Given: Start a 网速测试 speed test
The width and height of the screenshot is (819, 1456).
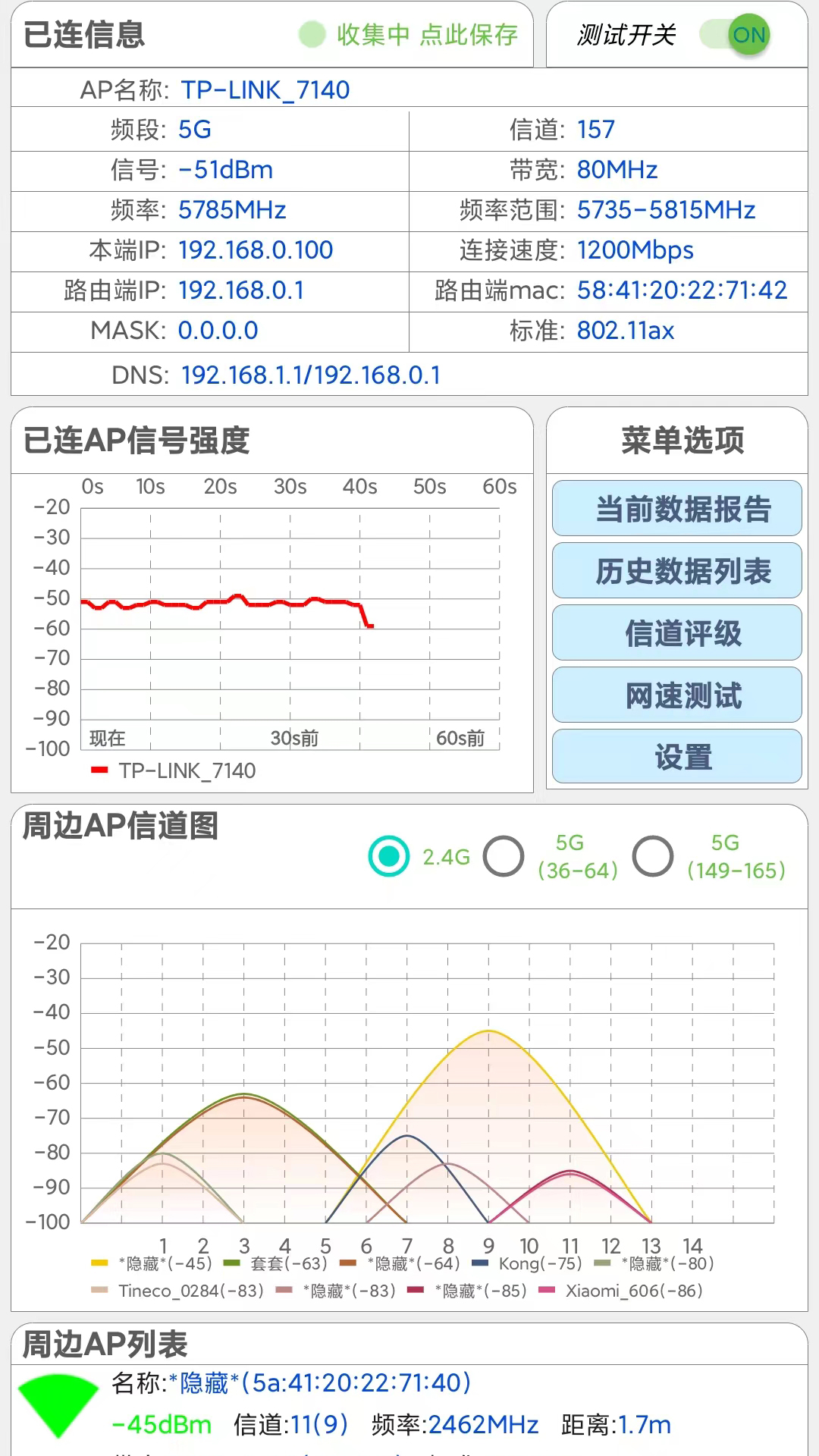Looking at the screenshot, I should 676,695.
